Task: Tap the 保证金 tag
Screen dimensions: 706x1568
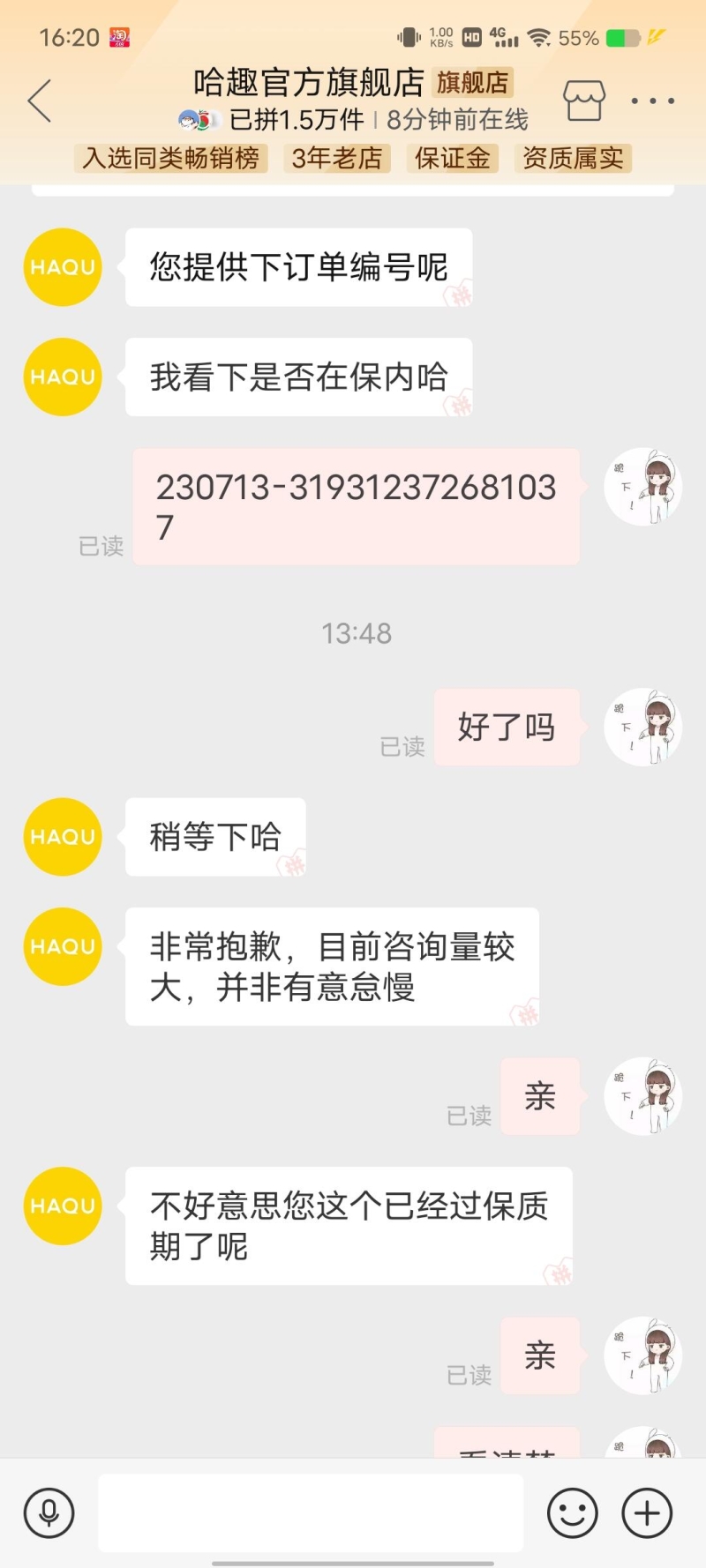Action: click(x=453, y=158)
